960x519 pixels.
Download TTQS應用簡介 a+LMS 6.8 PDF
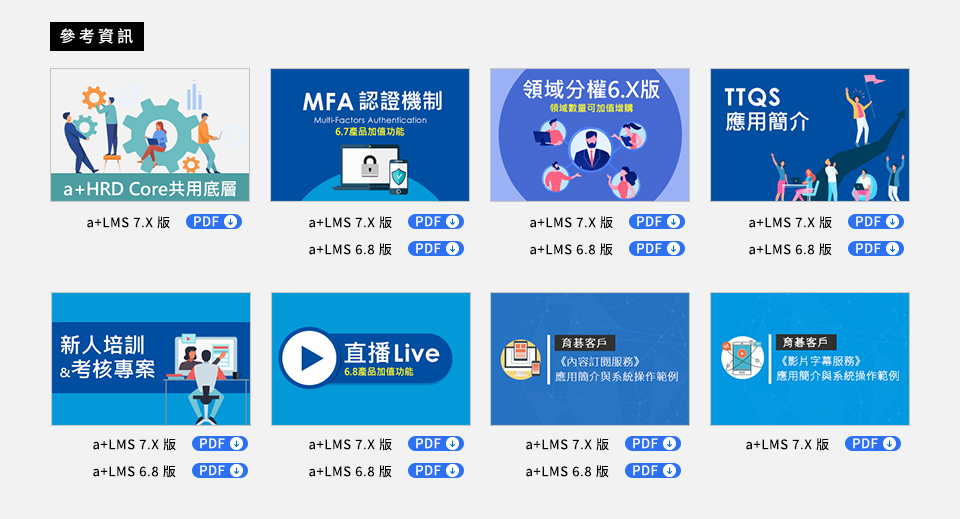pyautogui.click(x=875, y=249)
